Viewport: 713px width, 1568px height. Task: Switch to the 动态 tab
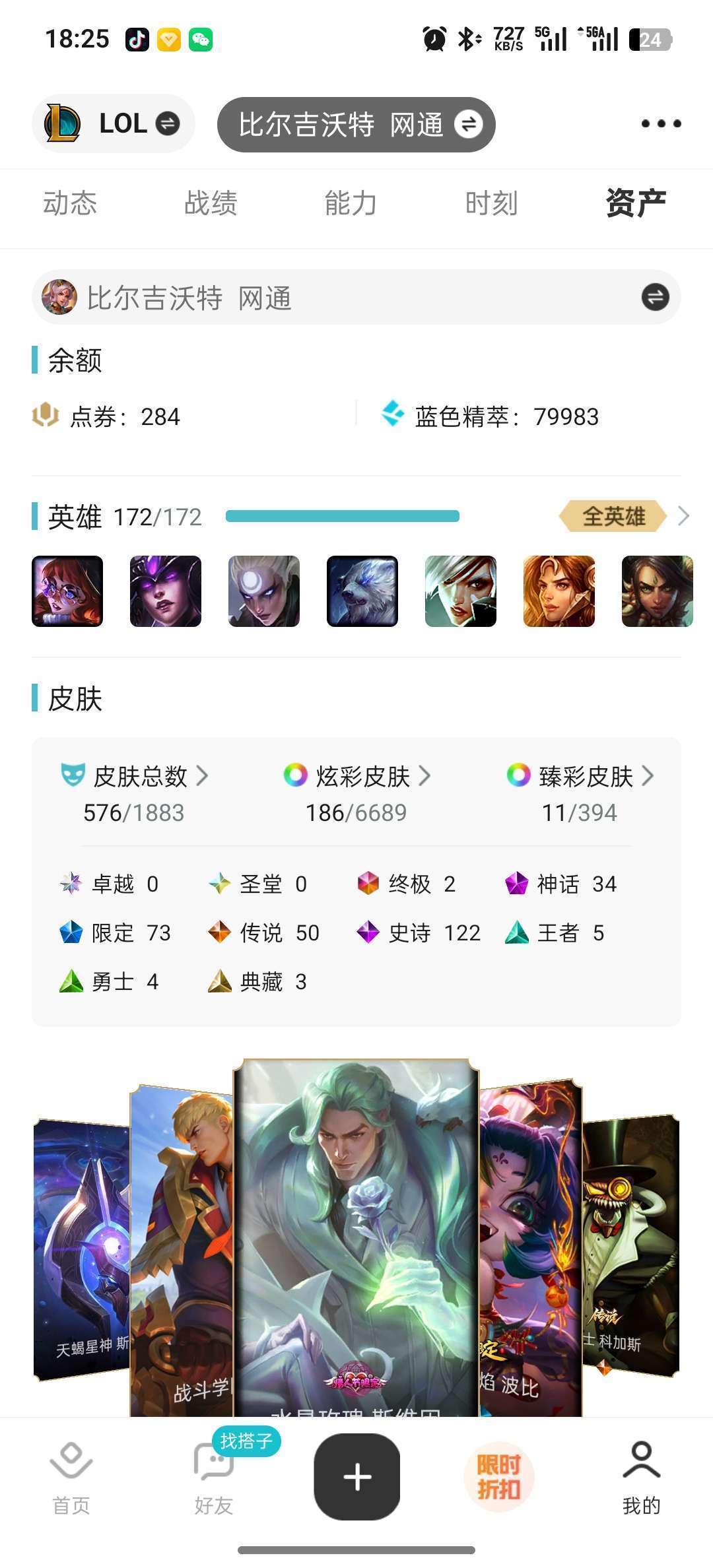coord(70,203)
